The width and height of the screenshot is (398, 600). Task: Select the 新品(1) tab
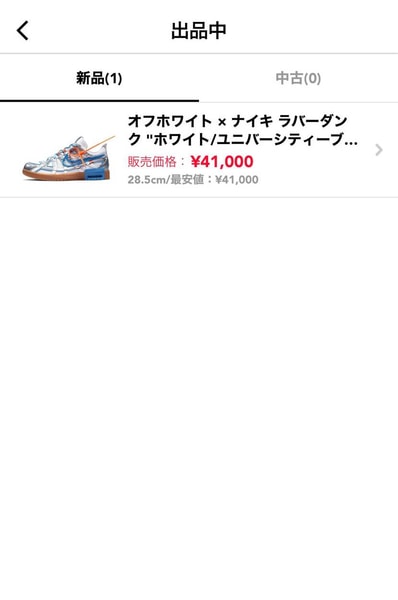[x=99, y=78]
